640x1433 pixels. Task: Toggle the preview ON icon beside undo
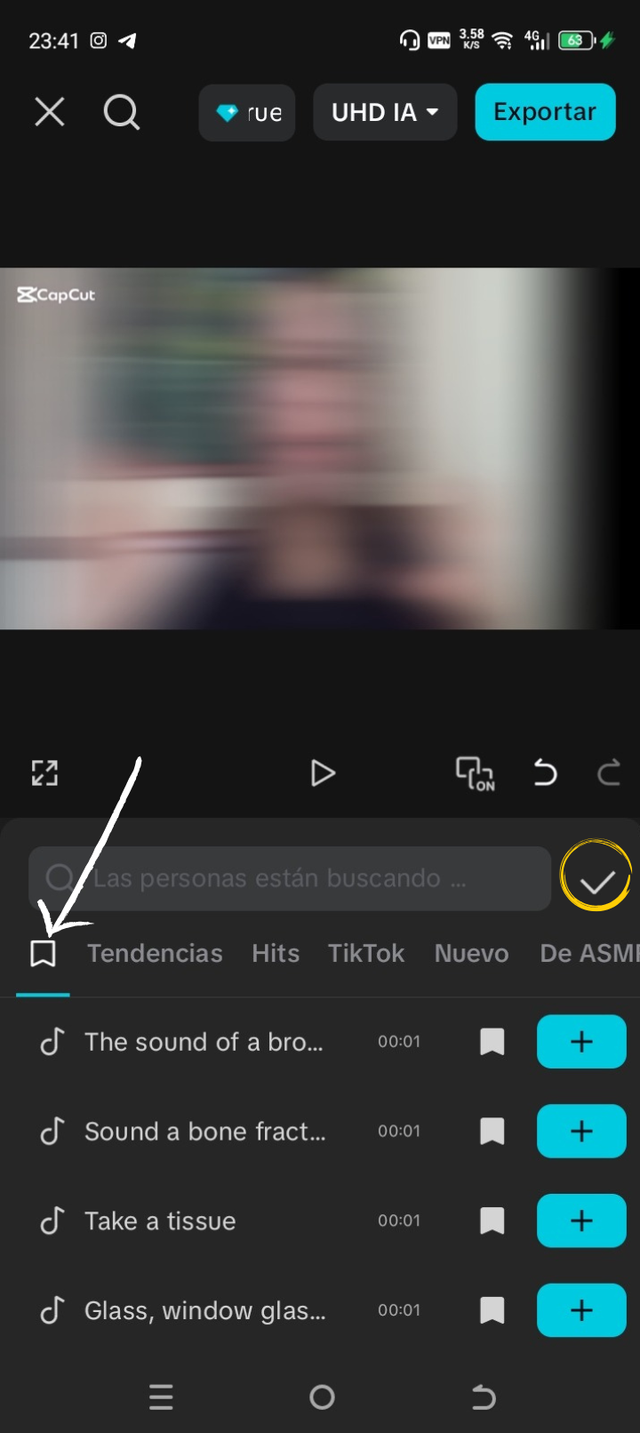[x=475, y=773]
